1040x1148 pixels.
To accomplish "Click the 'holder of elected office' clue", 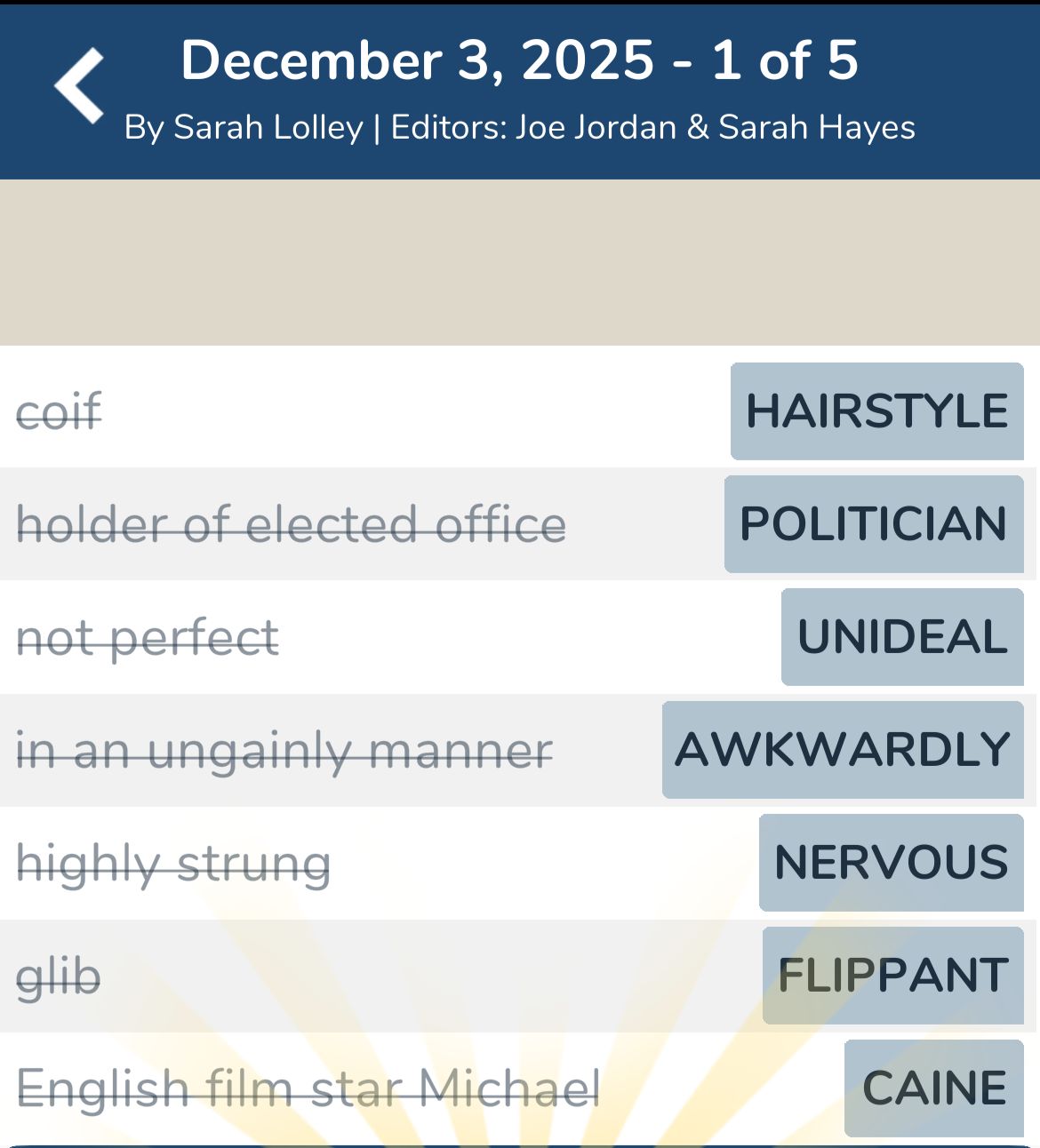I will point(291,523).
